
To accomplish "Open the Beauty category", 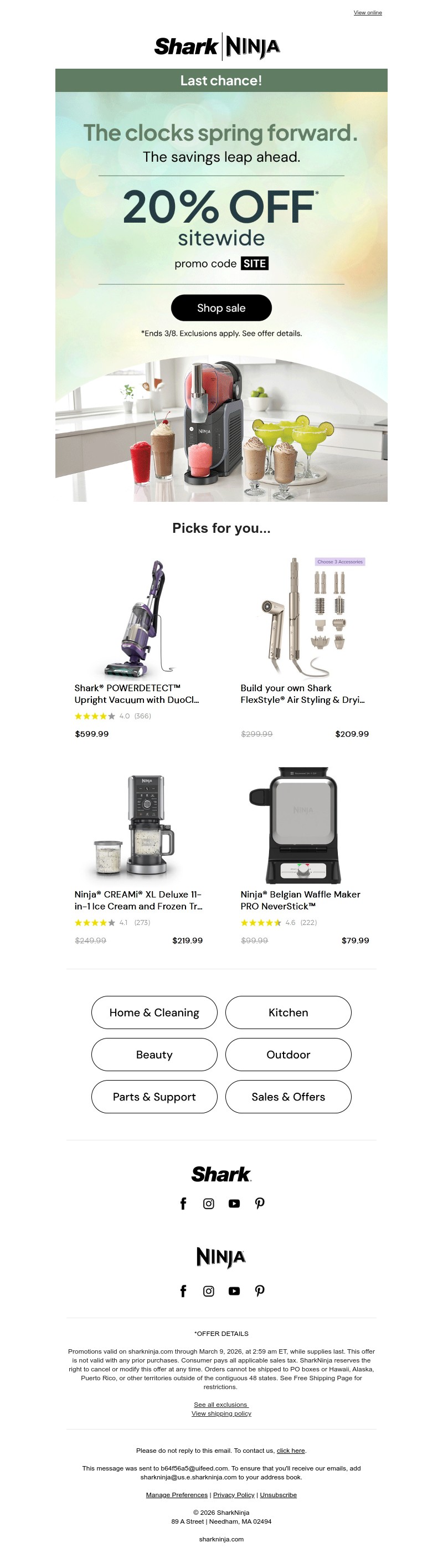I will (154, 1054).
